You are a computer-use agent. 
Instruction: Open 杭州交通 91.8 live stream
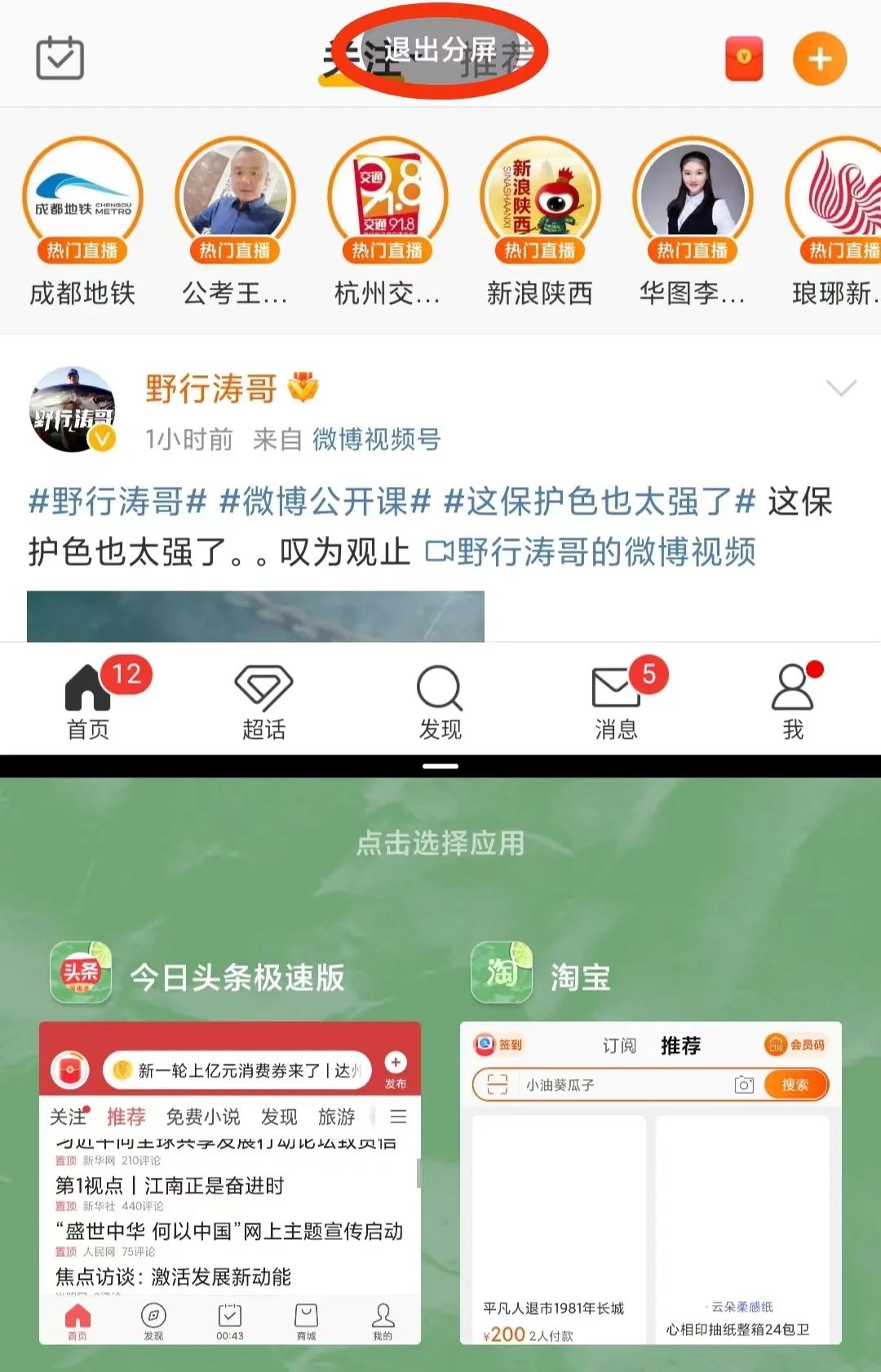tap(387, 199)
